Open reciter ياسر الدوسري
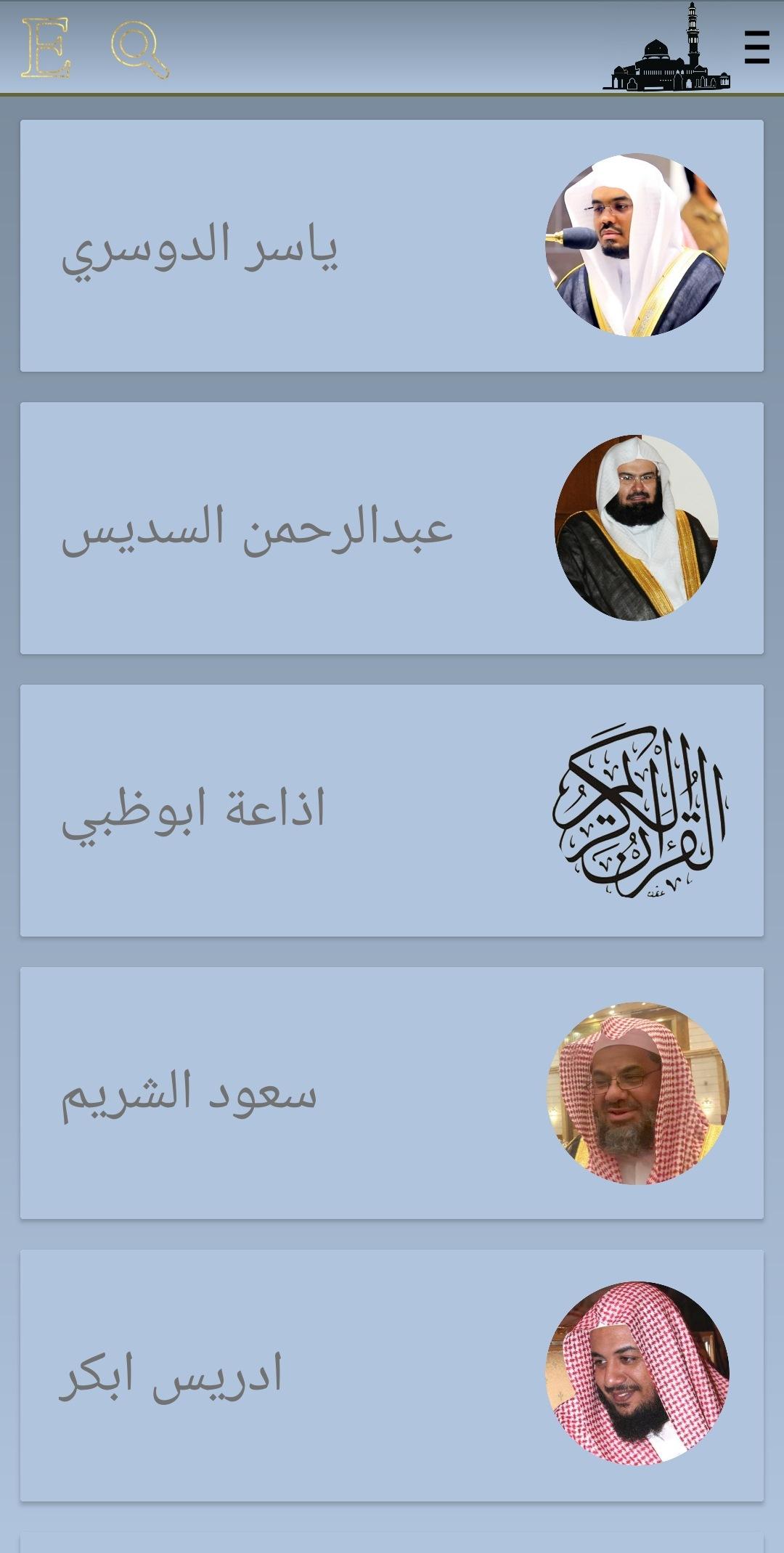The width and height of the screenshot is (784, 1553). pyautogui.click(x=392, y=245)
